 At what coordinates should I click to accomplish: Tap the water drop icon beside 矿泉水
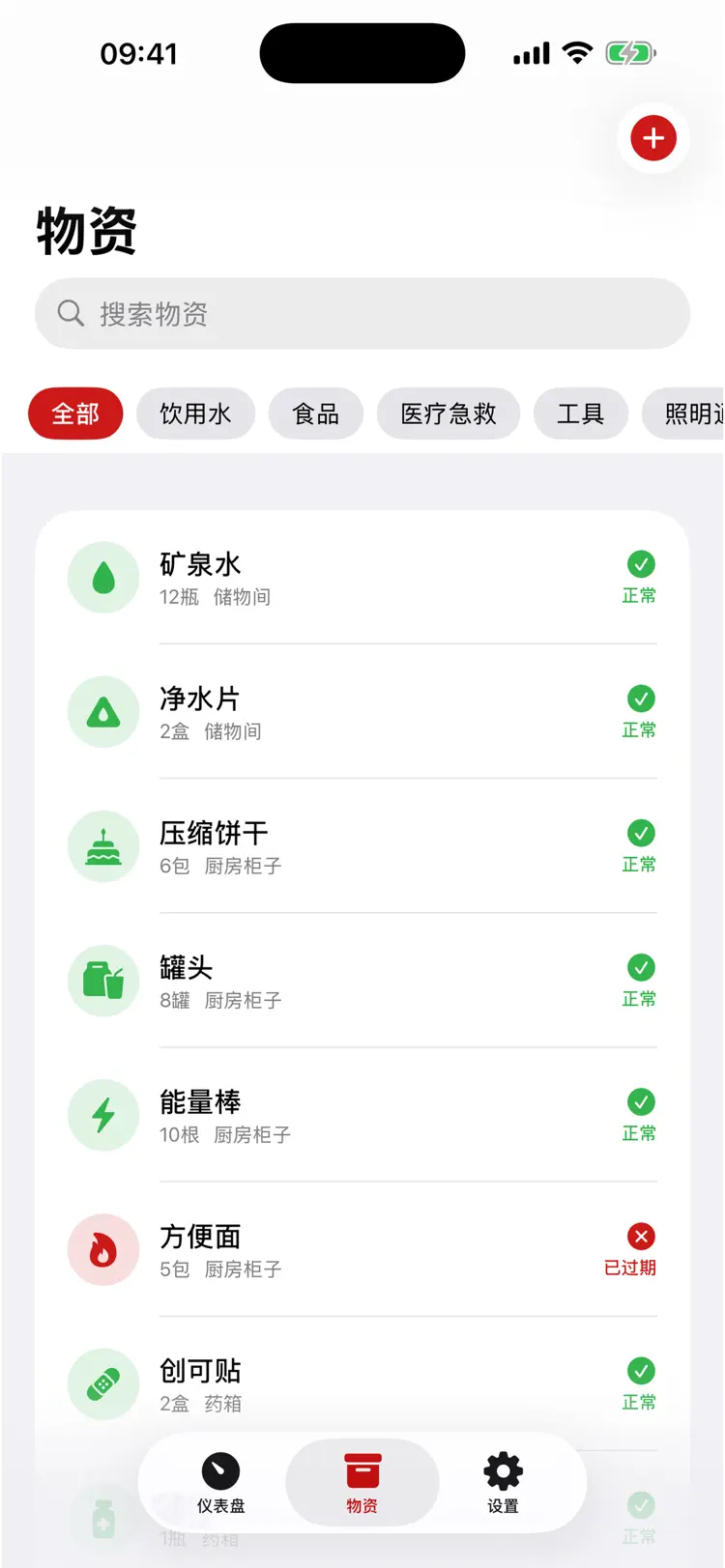[103, 578]
